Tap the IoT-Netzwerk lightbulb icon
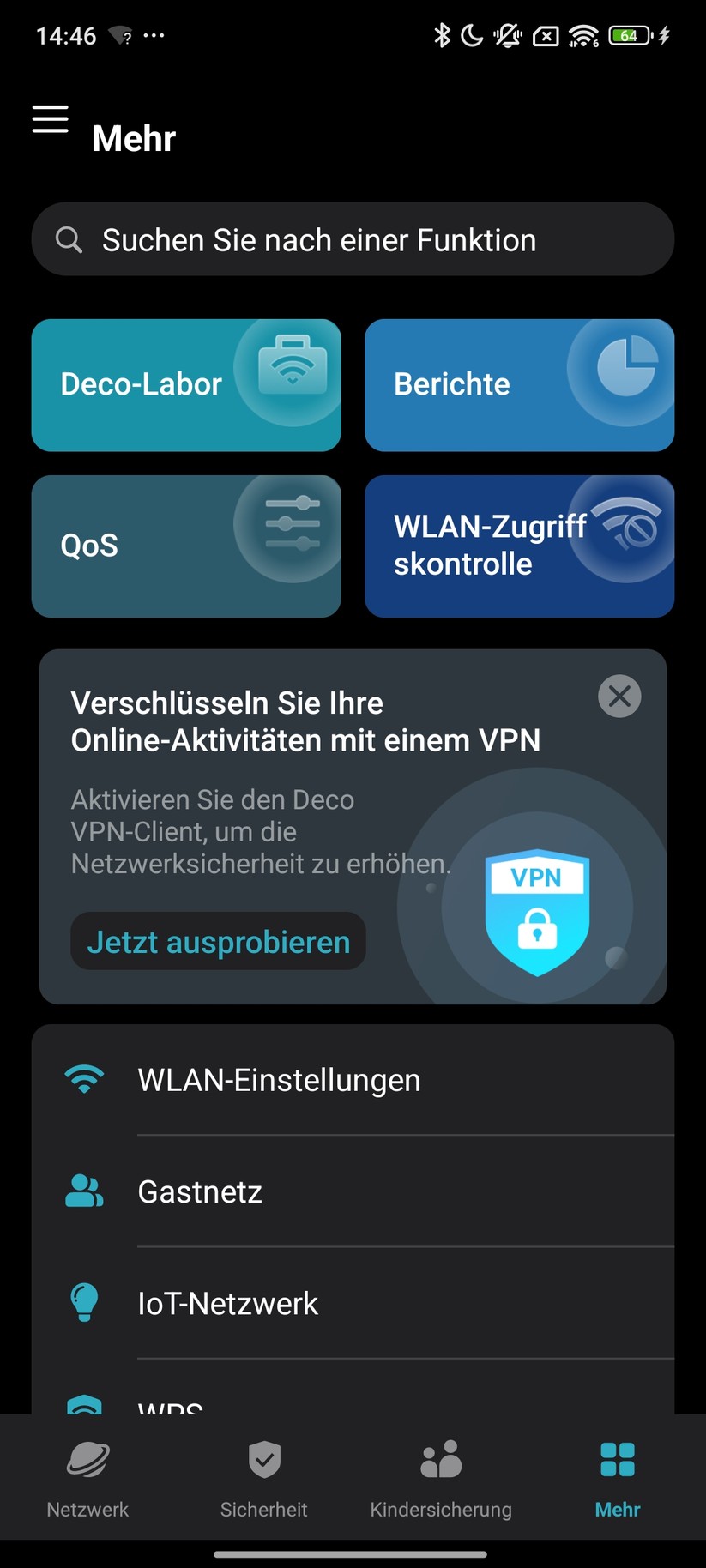Screen dimensions: 706x1568 coord(83,1303)
